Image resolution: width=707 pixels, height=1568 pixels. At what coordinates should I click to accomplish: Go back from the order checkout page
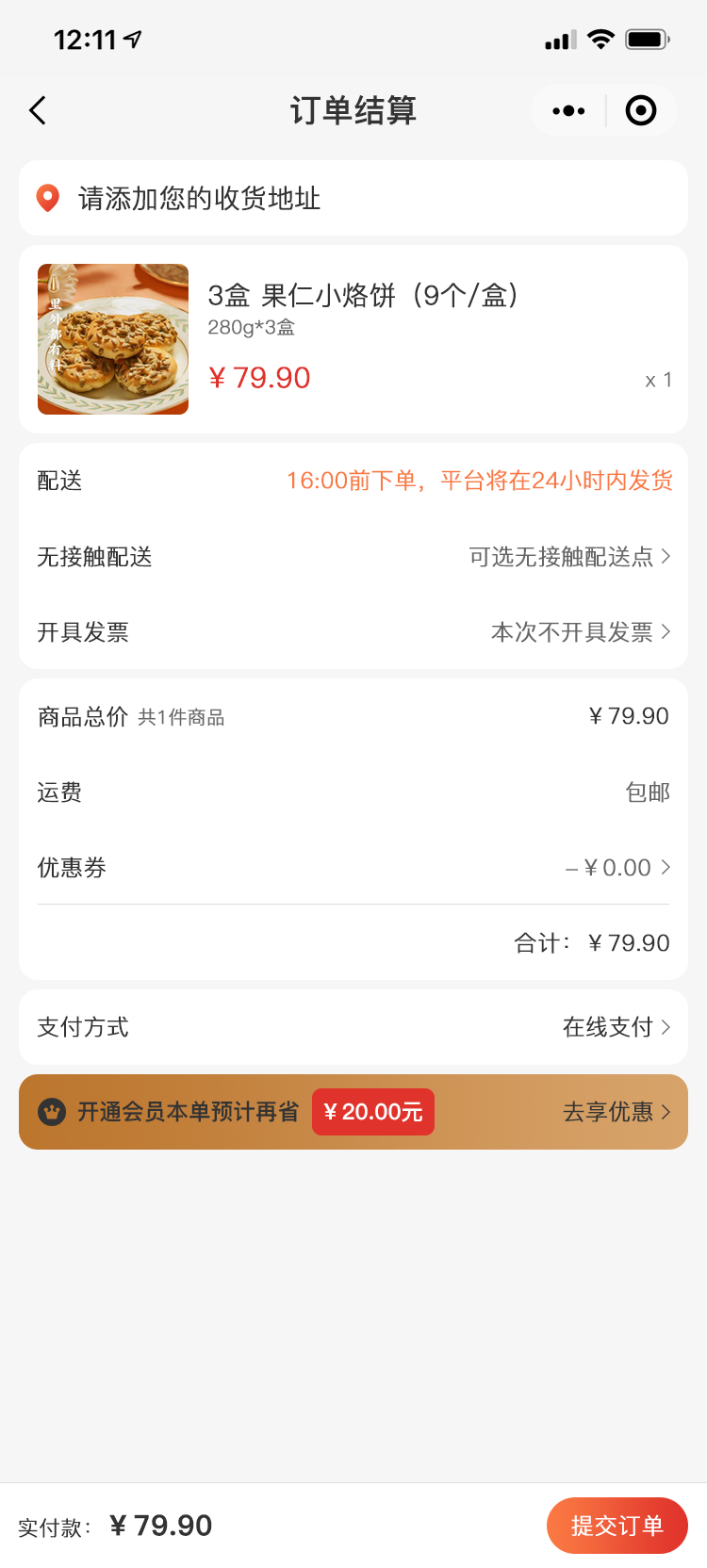coord(38,111)
